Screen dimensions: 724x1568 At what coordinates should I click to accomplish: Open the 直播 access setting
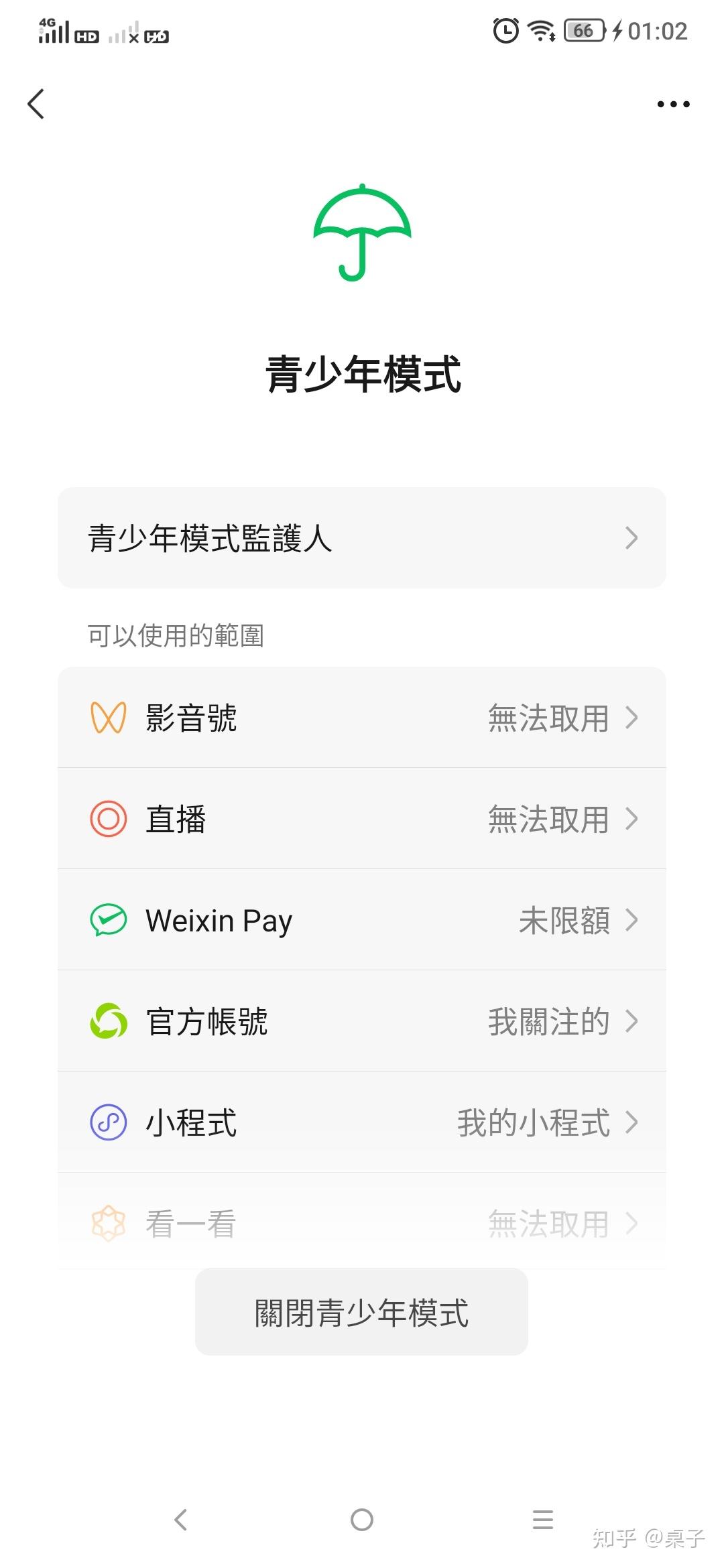click(362, 819)
